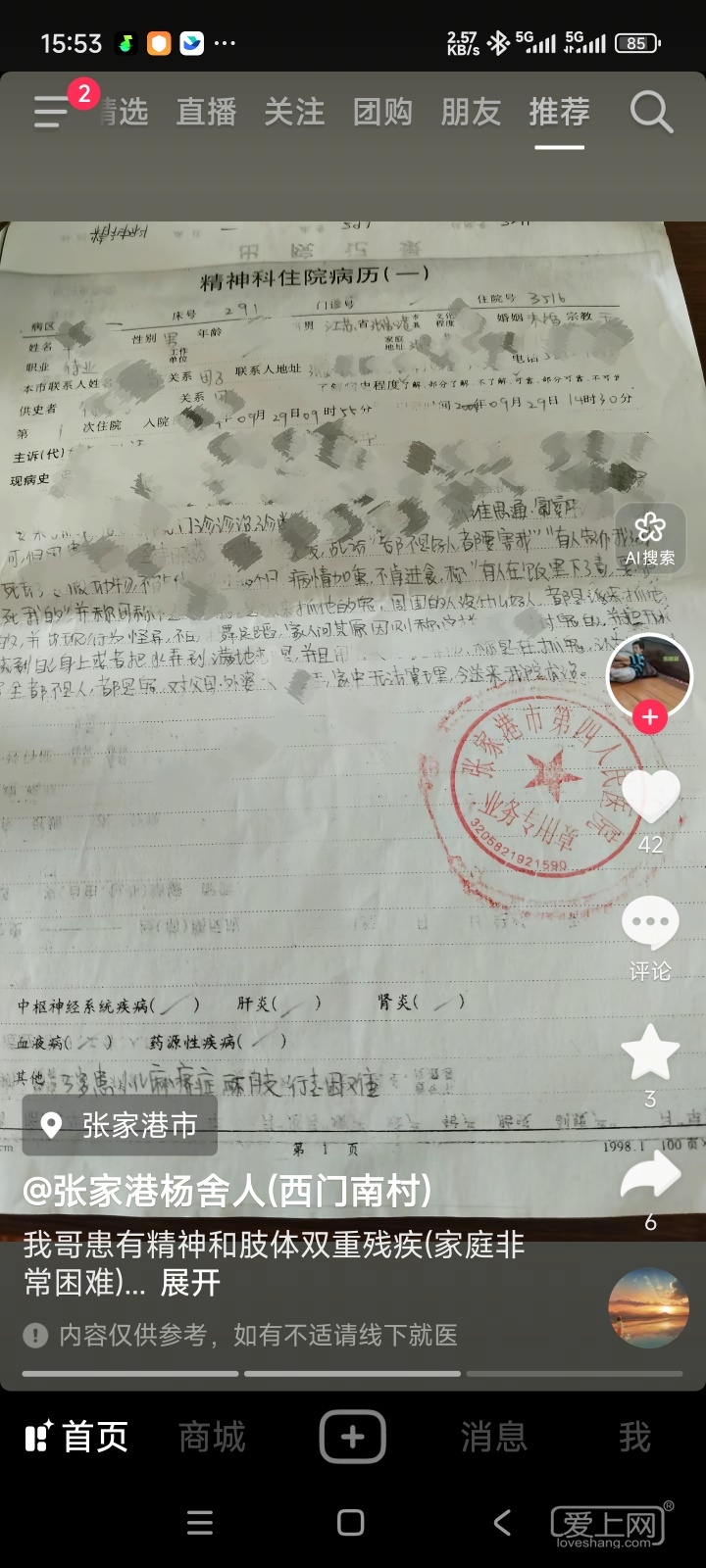
Task: Like this video
Action: (x=650, y=796)
